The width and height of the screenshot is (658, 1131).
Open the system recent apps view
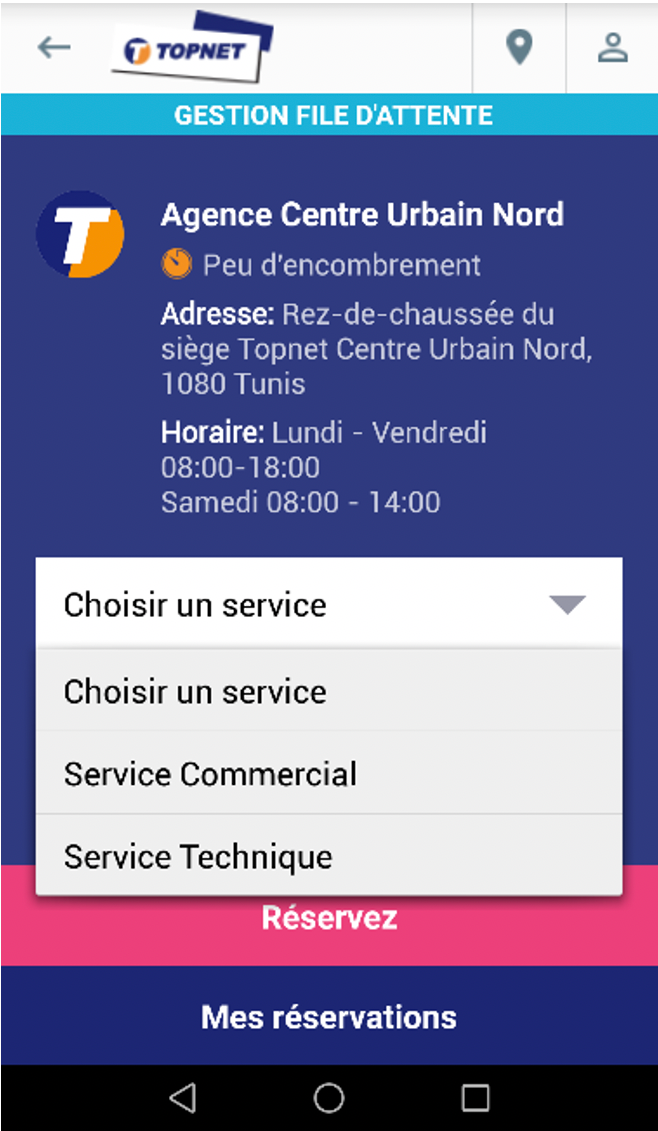click(x=475, y=1098)
